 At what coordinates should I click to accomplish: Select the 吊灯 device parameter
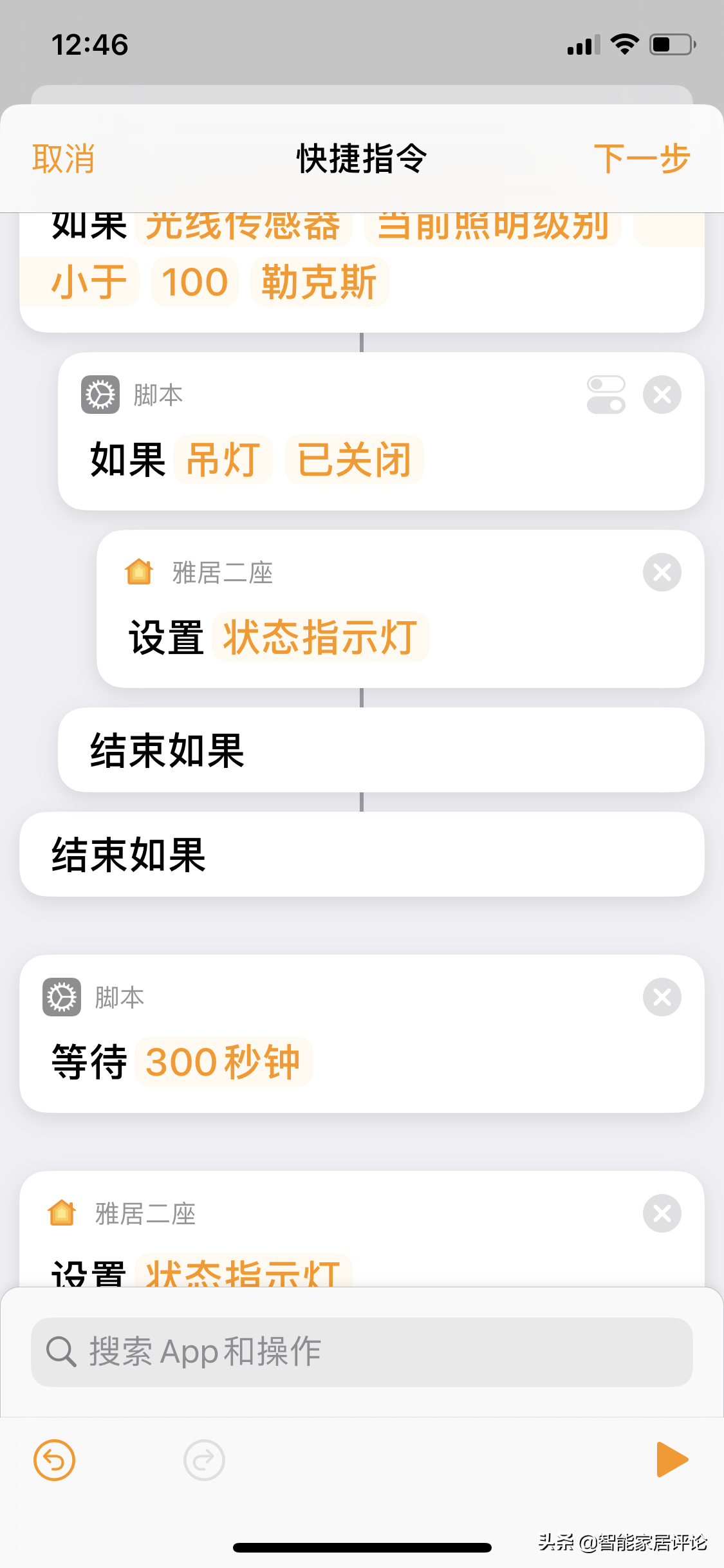click(223, 460)
